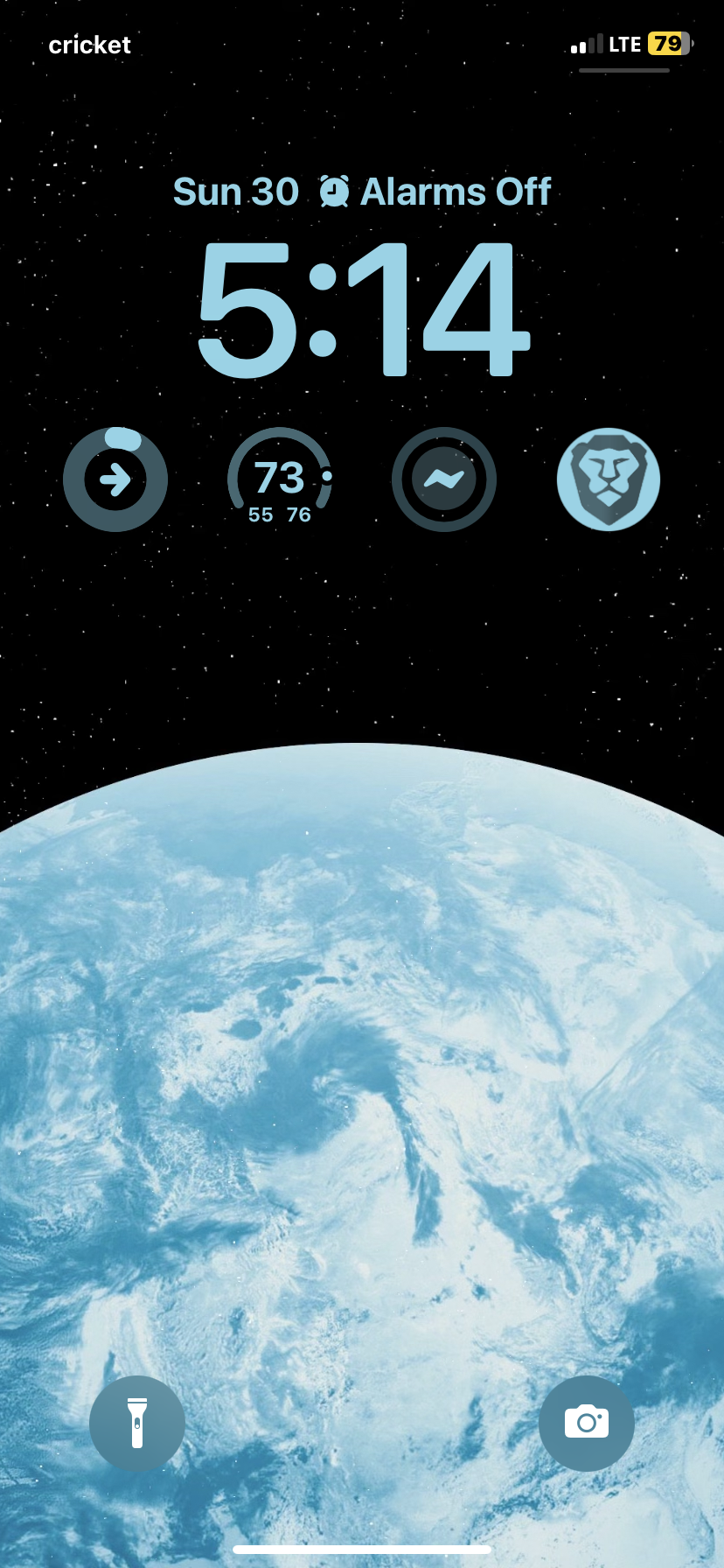Open the arrow shortcut widget
The width and height of the screenshot is (724, 1568).
[115, 479]
